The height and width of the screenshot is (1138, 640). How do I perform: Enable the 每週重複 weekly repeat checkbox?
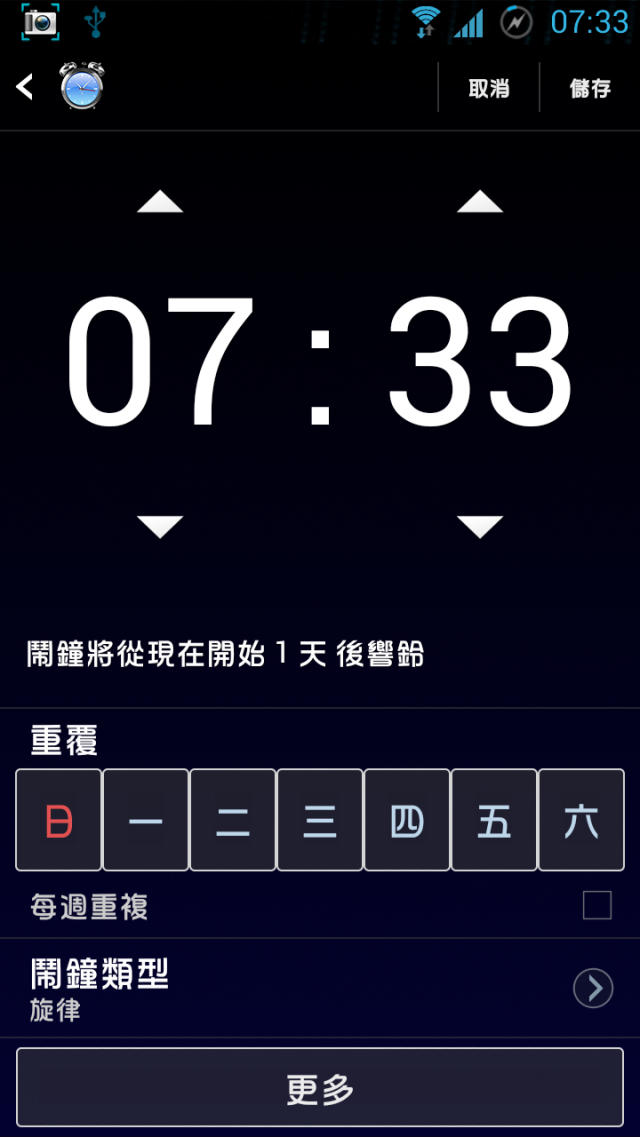coord(597,906)
